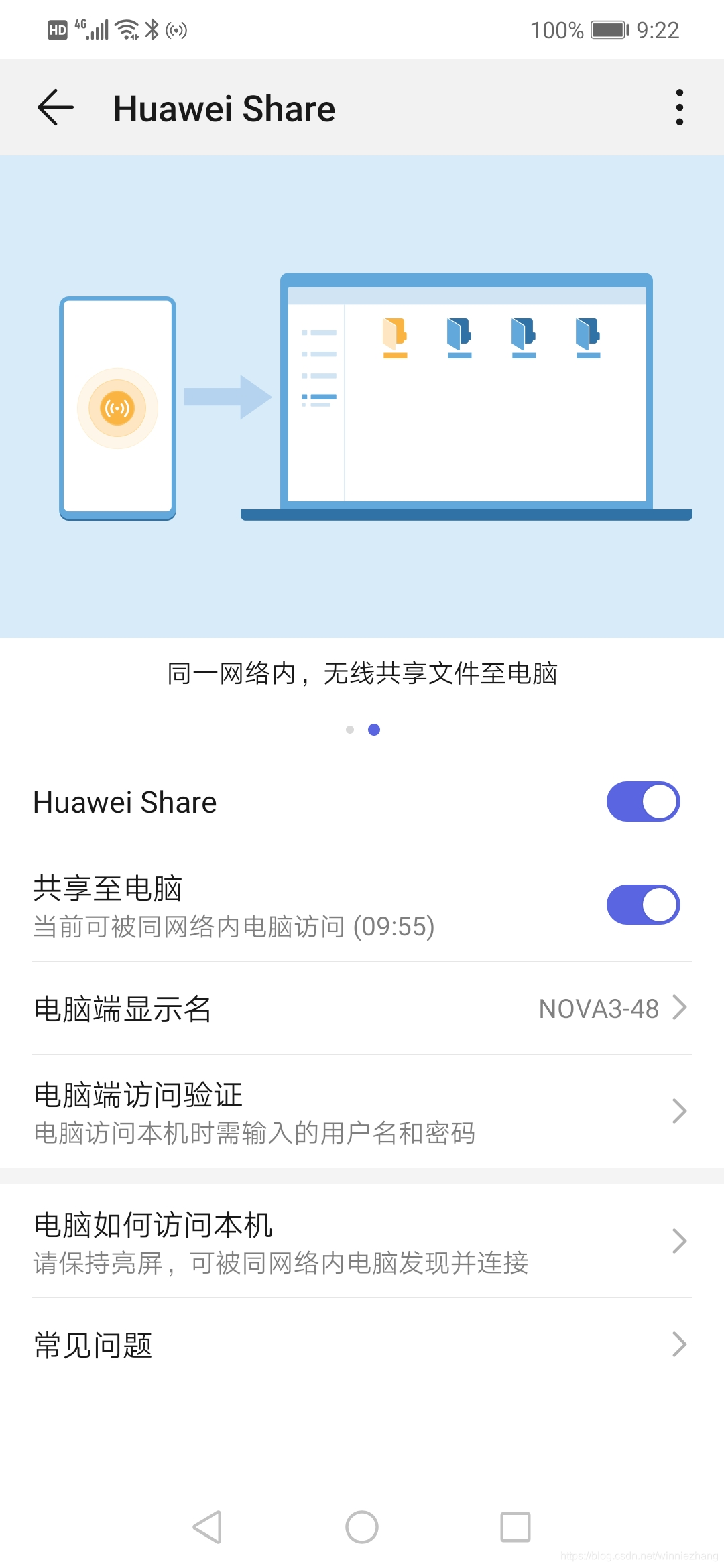The width and height of the screenshot is (724, 1568).
Task: Open recent apps from navigation bar
Action: point(516,1527)
